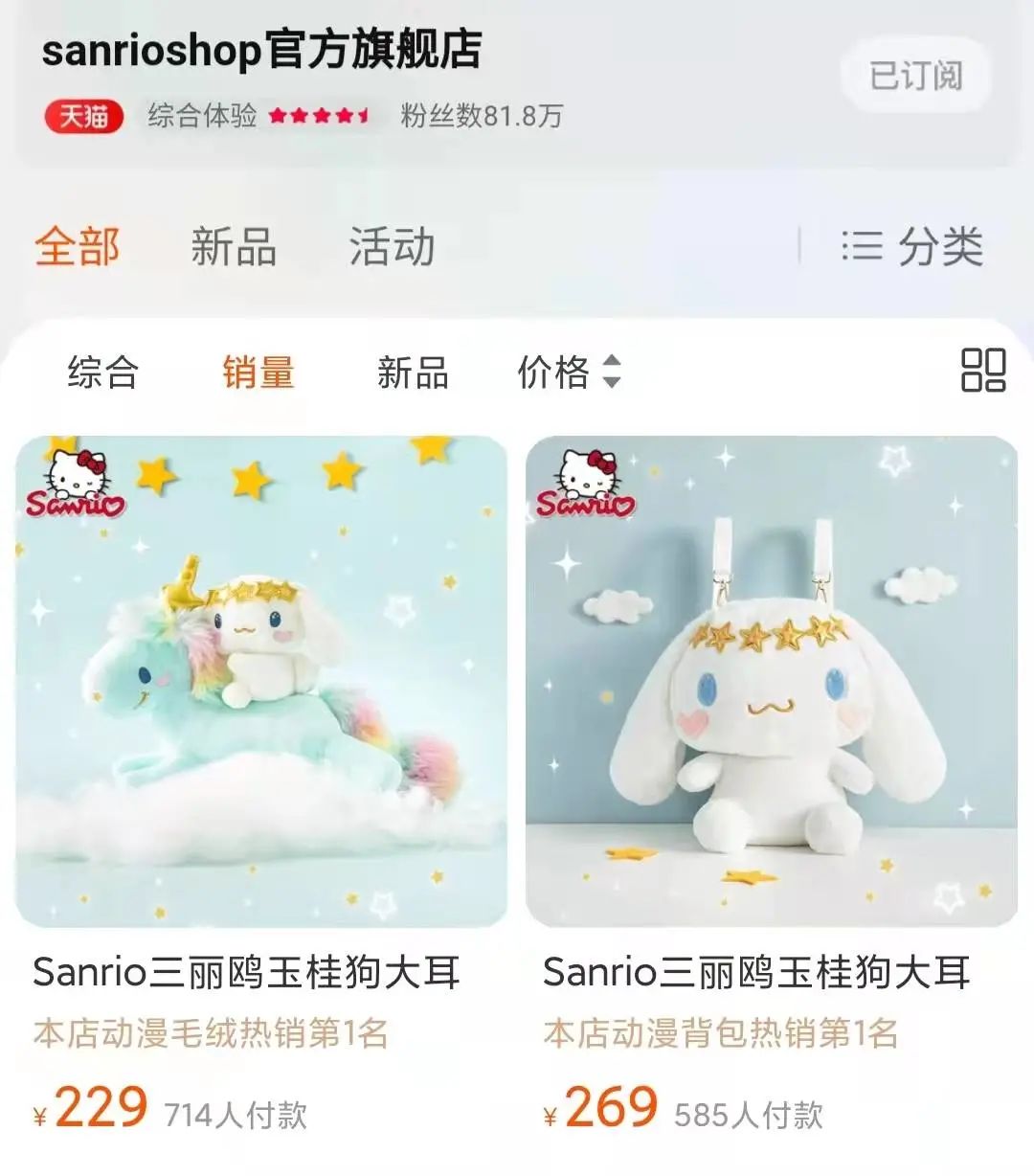Screen dimensions: 1034x1176
Task: Select the 销量 sorting tab
Action: (259, 373)
